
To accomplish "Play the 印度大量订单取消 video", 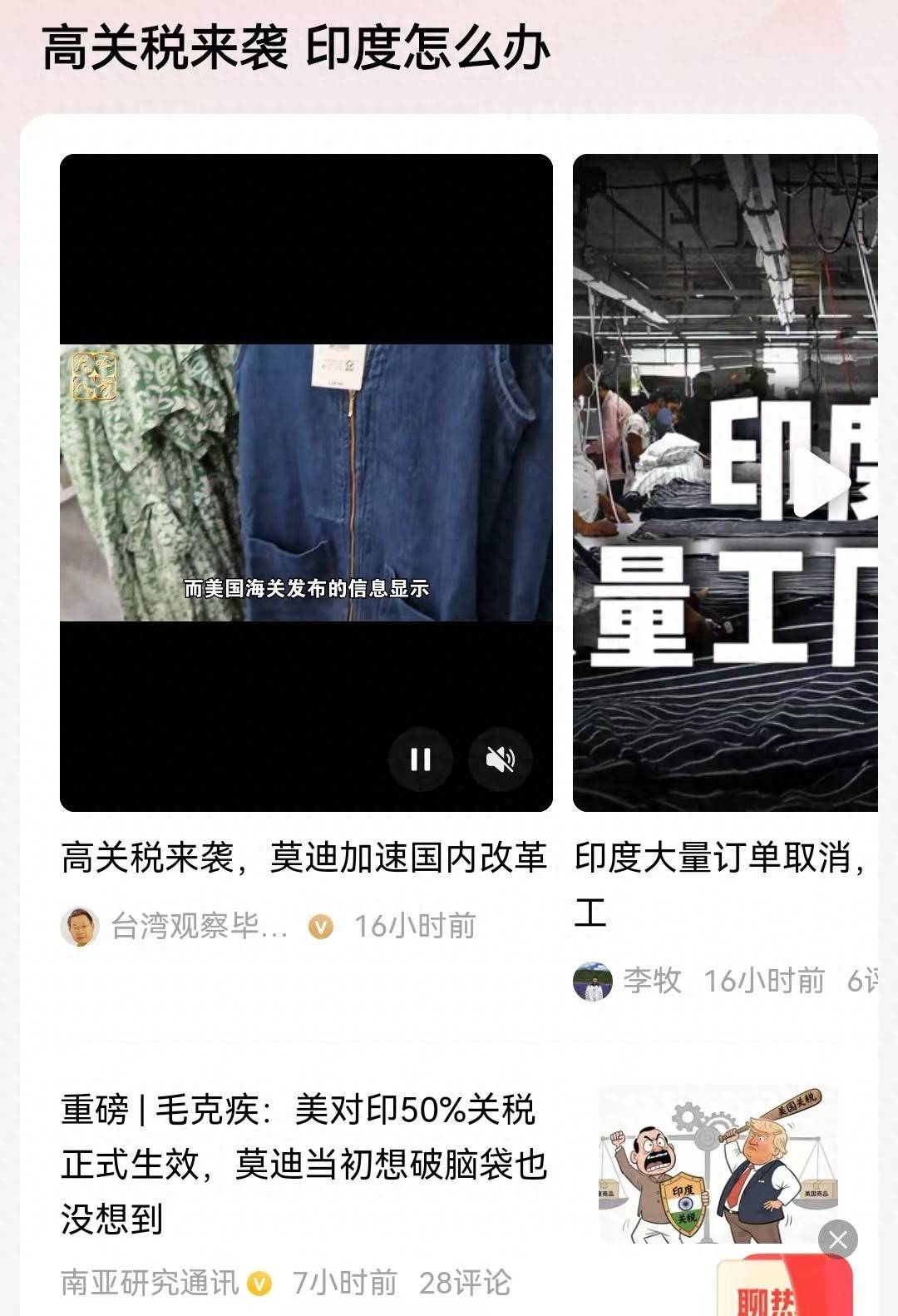I will (x=819, y=483).
